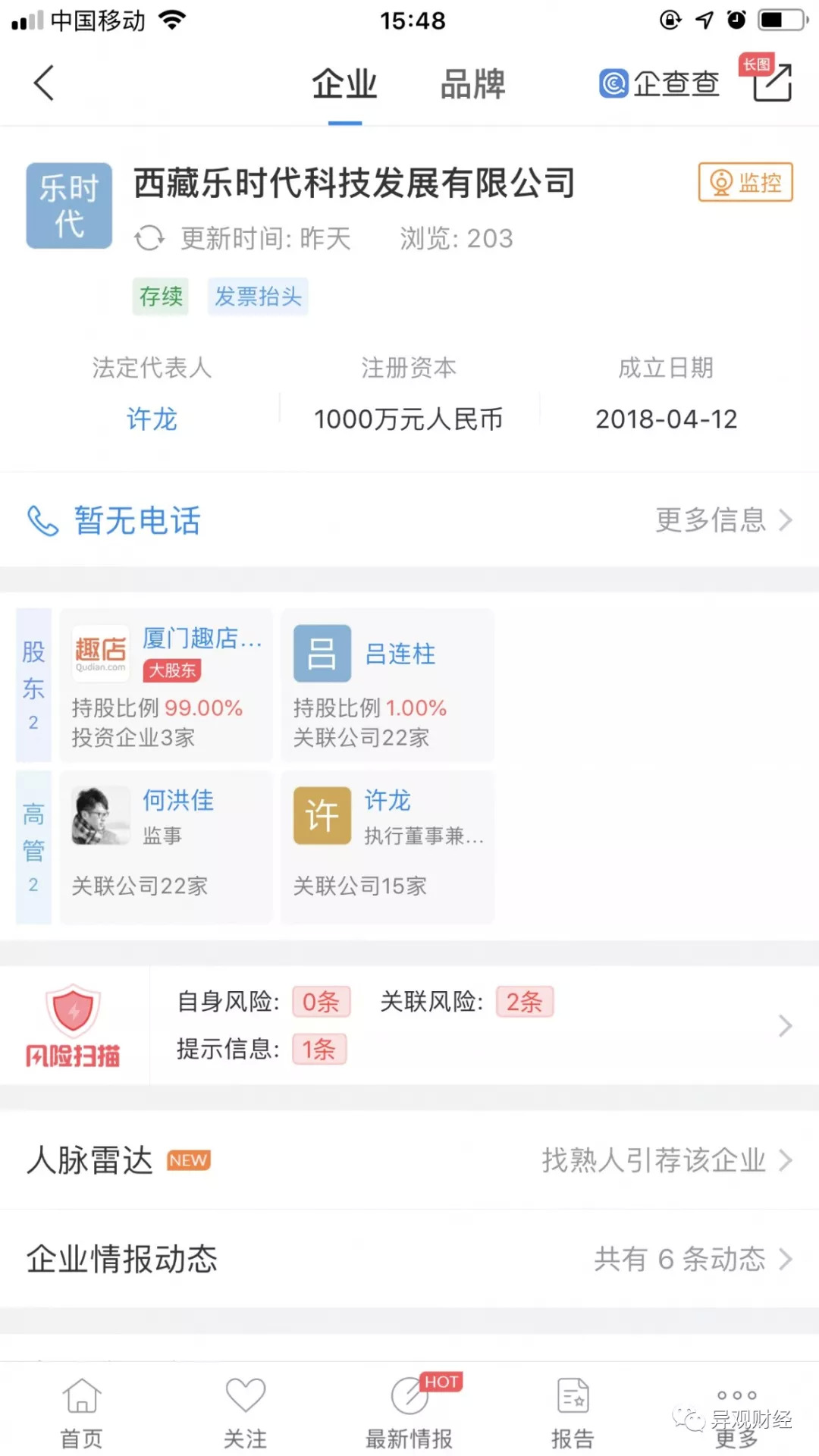This screenshot has width=819, height=1456.
Task: Refresh the update time icon
Action: tap(149, 238)
